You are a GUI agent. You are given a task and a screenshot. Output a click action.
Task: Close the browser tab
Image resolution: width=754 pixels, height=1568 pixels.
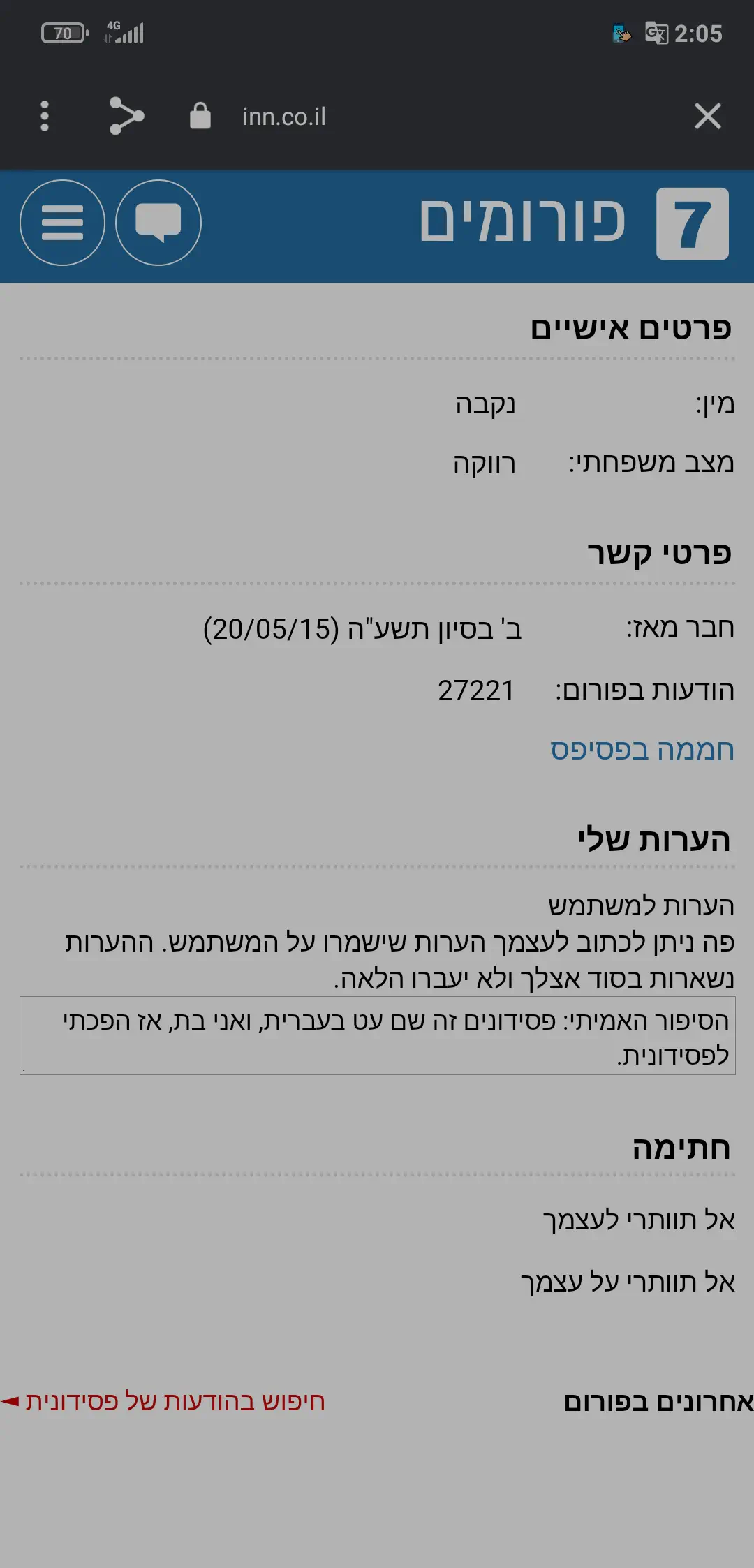coord(707,116)
